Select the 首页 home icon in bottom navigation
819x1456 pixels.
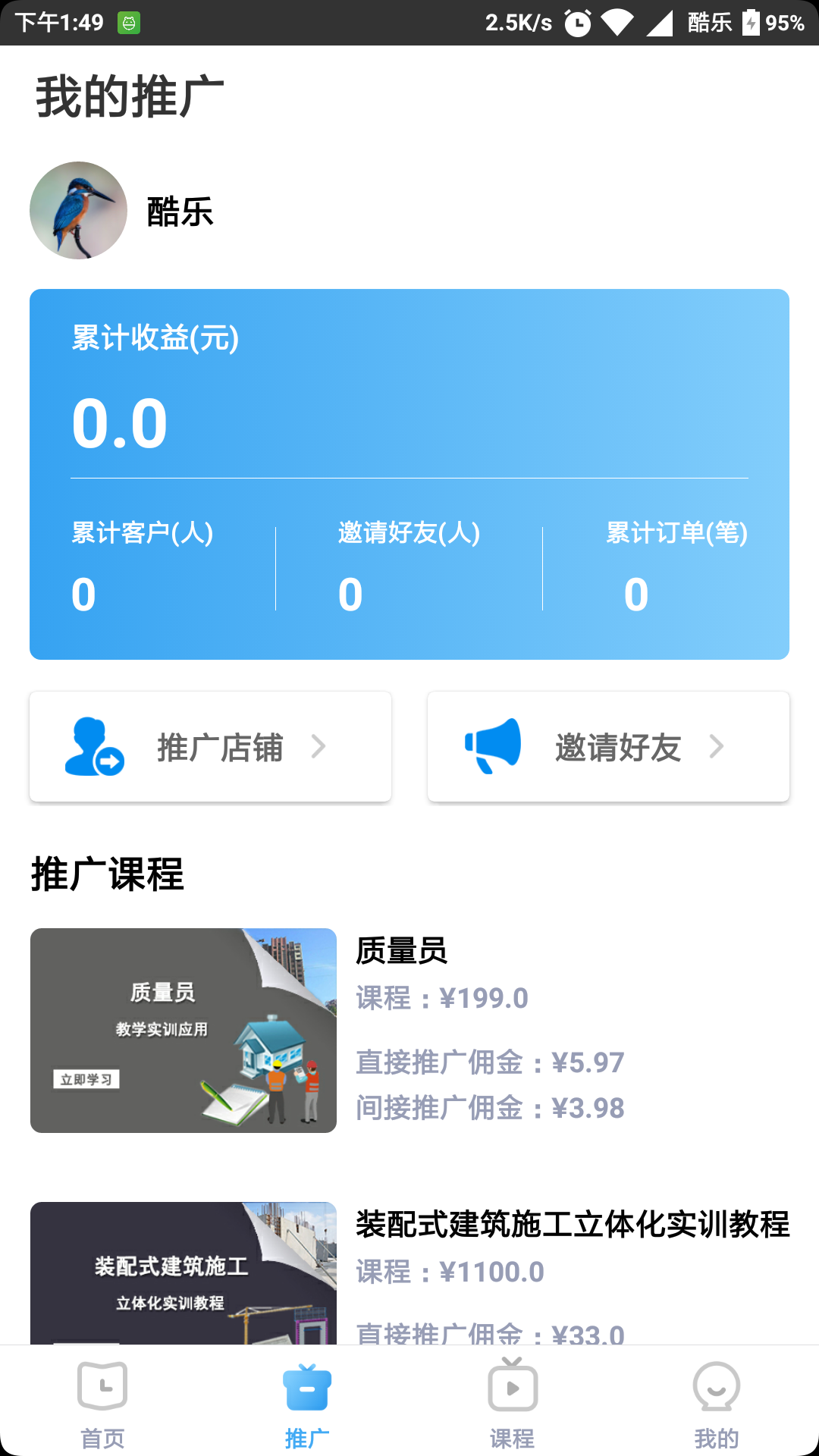[x=102, y=1388]
